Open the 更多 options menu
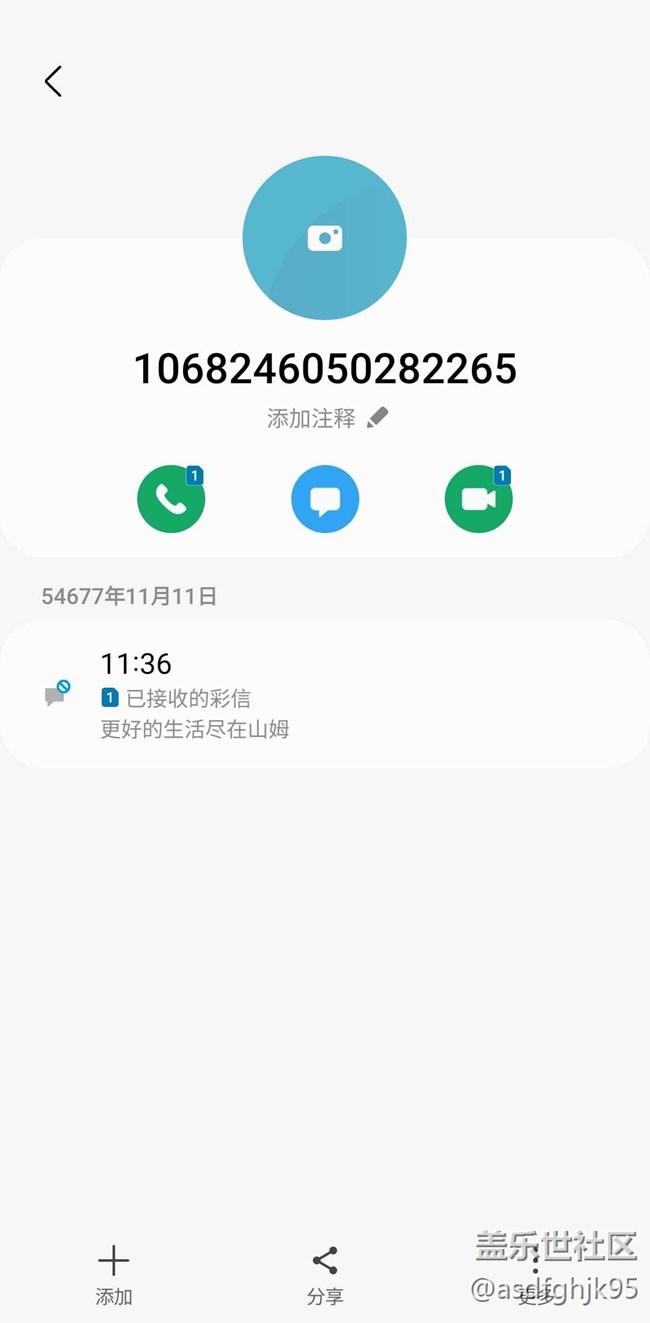 click(535, 1274)
